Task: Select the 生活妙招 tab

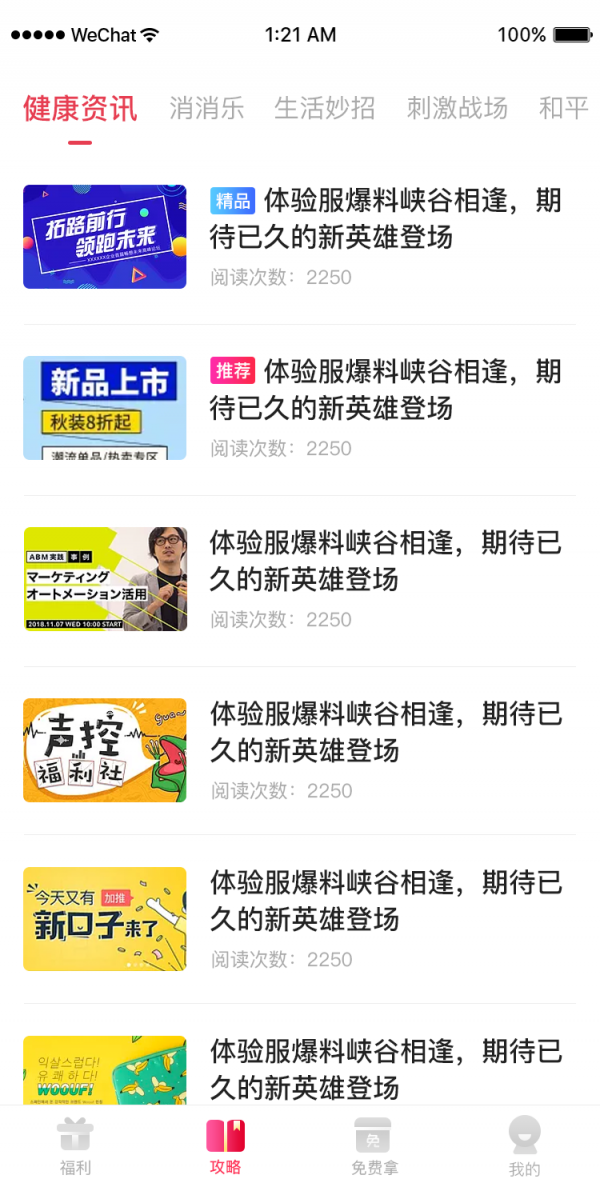Action: [324, 108]
